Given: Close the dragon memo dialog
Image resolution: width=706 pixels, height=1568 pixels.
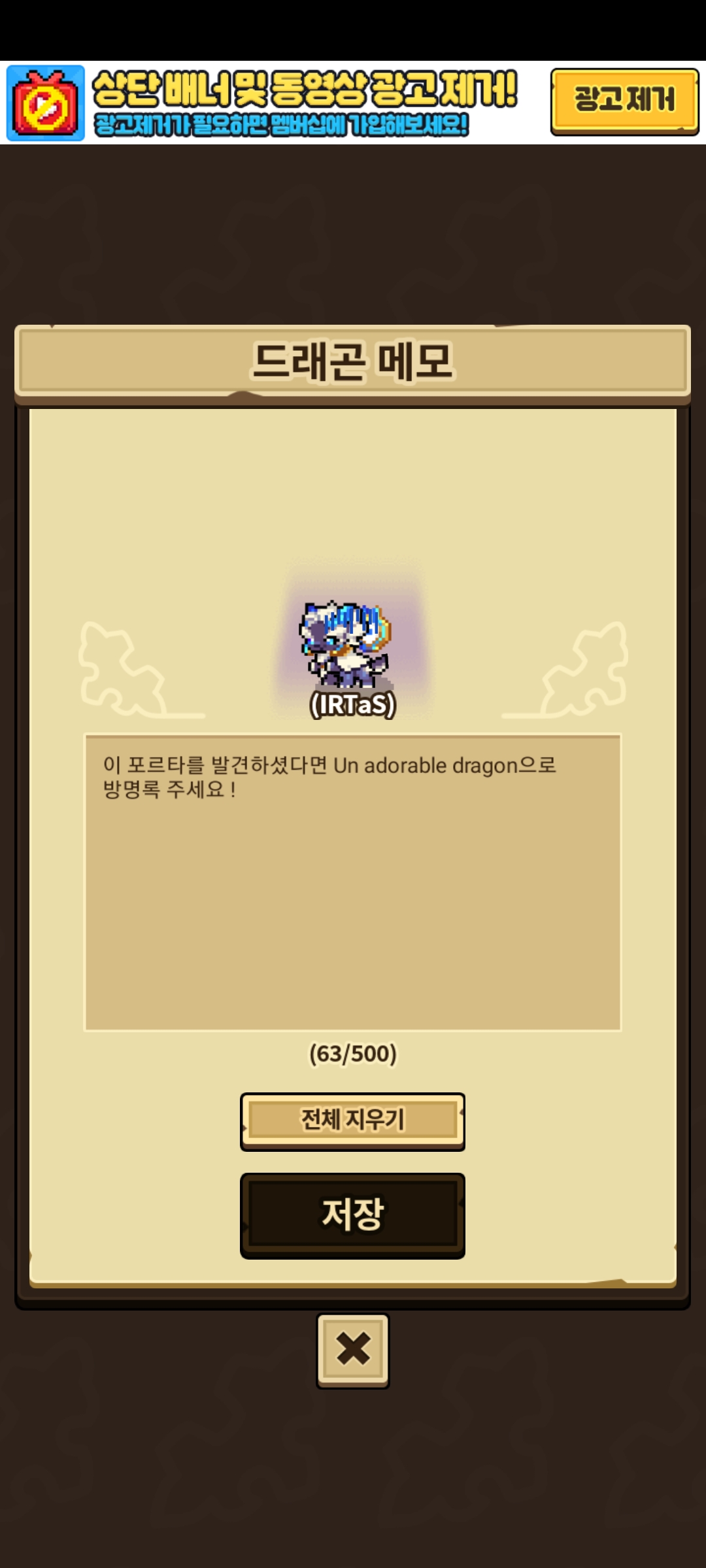Looking at the screenshot, I should (352, 1350).
